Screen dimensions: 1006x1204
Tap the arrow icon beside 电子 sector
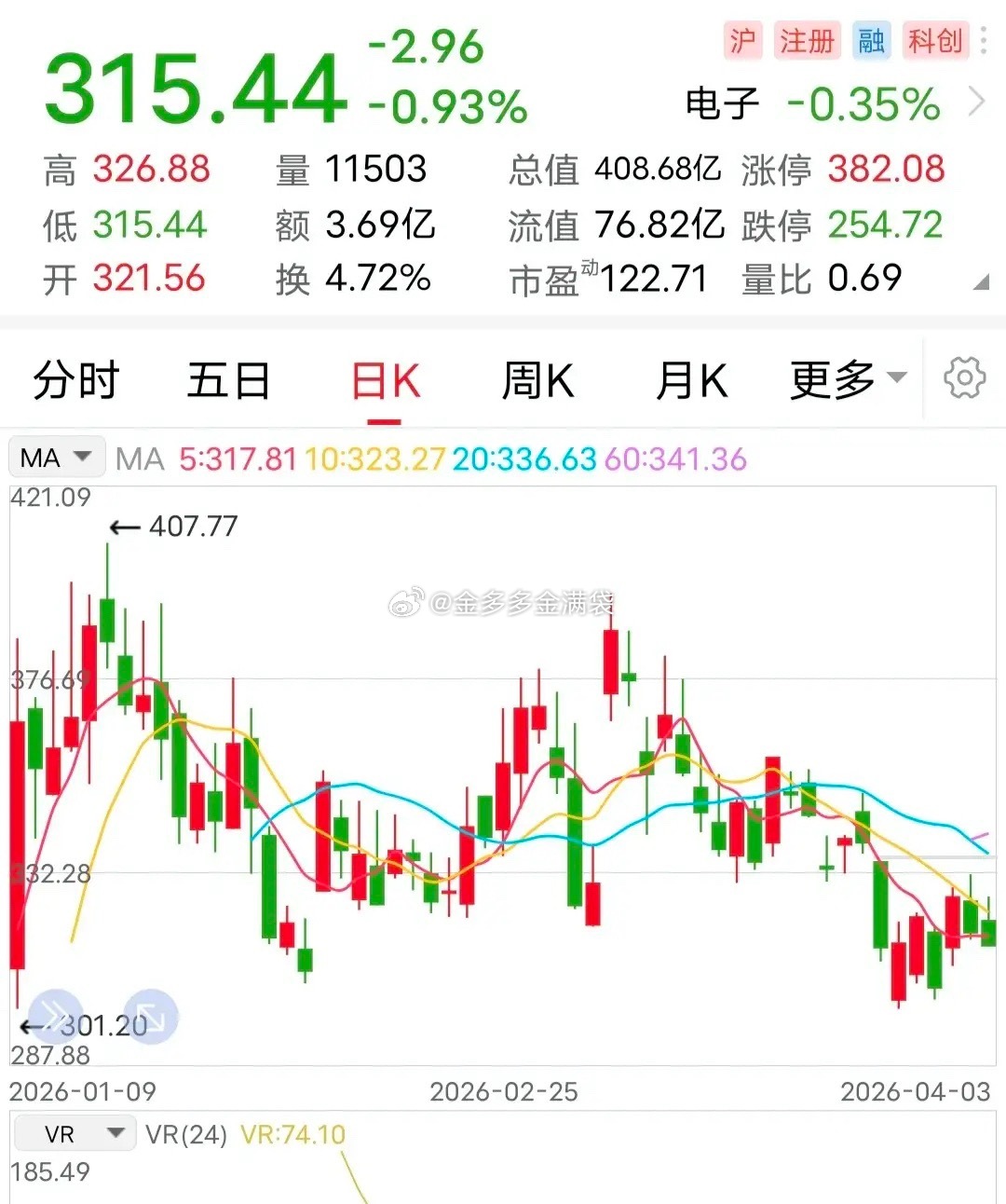click(x=974, y=100)
